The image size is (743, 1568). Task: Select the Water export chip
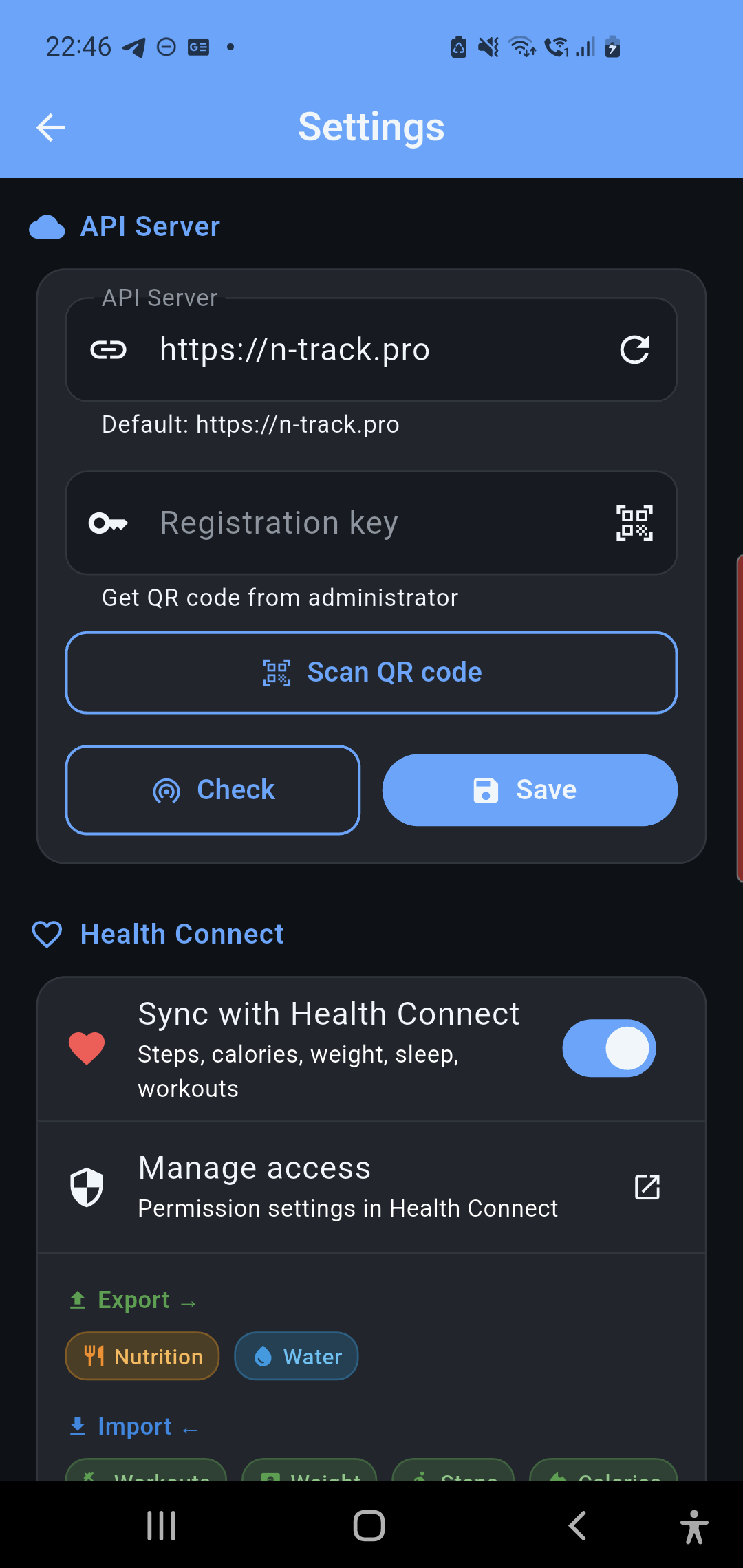297,1356
